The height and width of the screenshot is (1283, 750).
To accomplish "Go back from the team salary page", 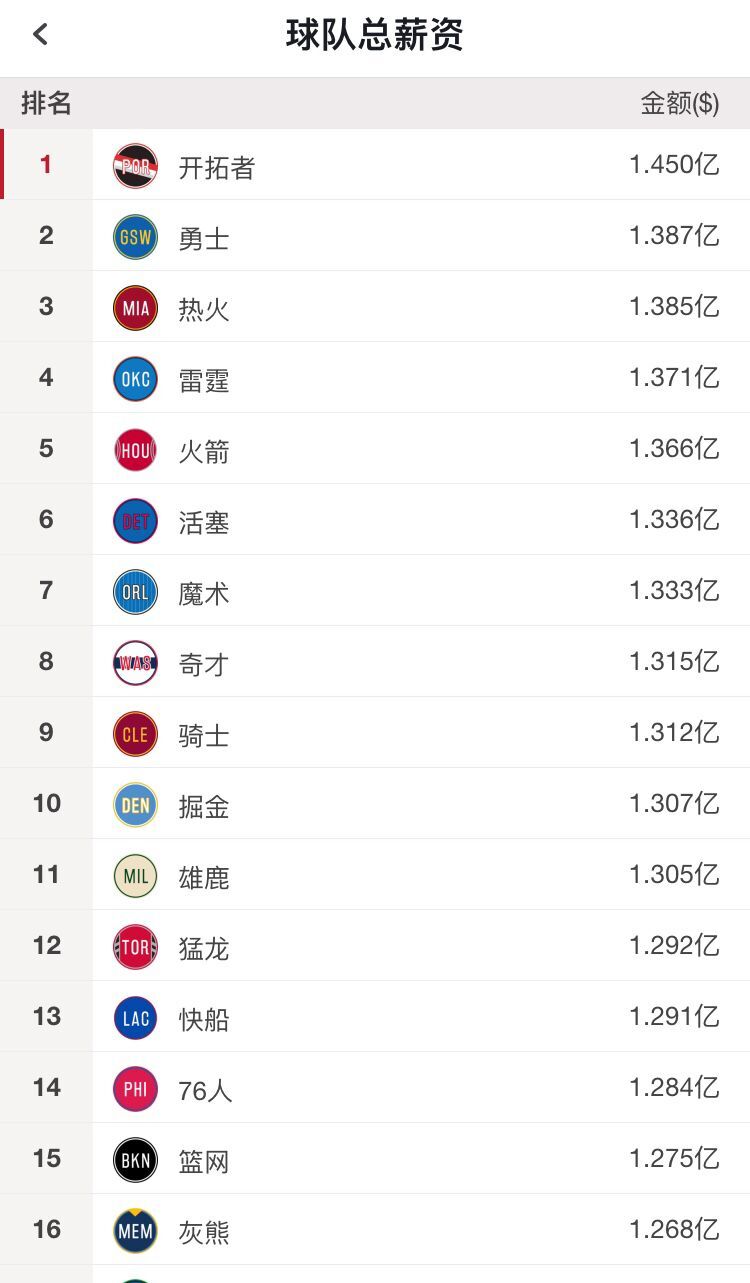I will pyautogui.click(x=40, y=35).
